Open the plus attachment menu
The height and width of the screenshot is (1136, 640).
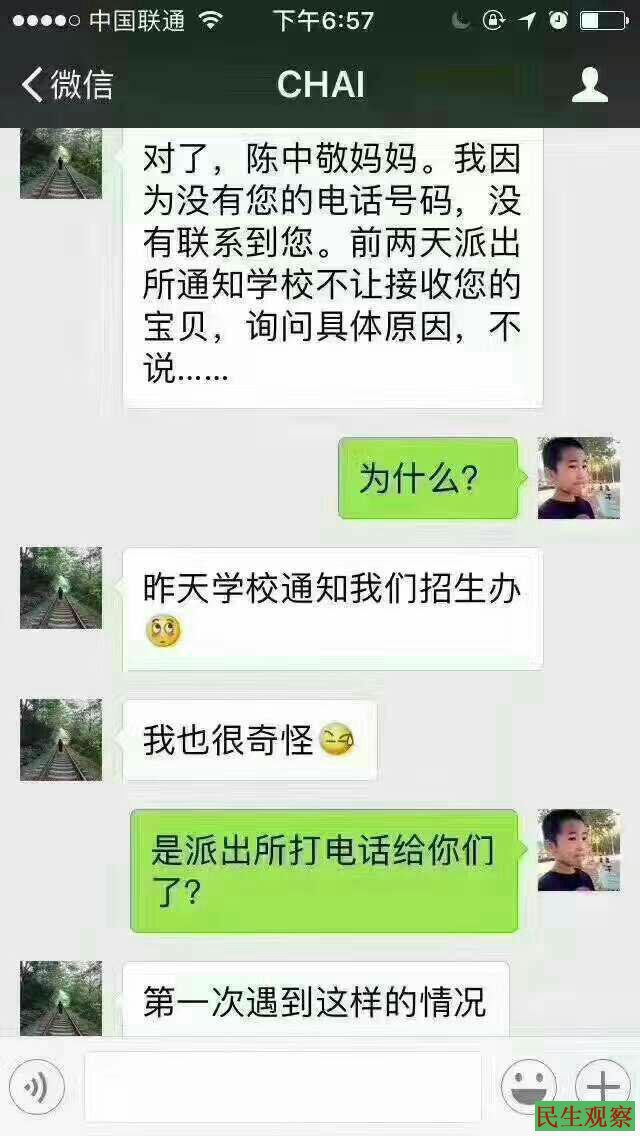point(602,1084)
